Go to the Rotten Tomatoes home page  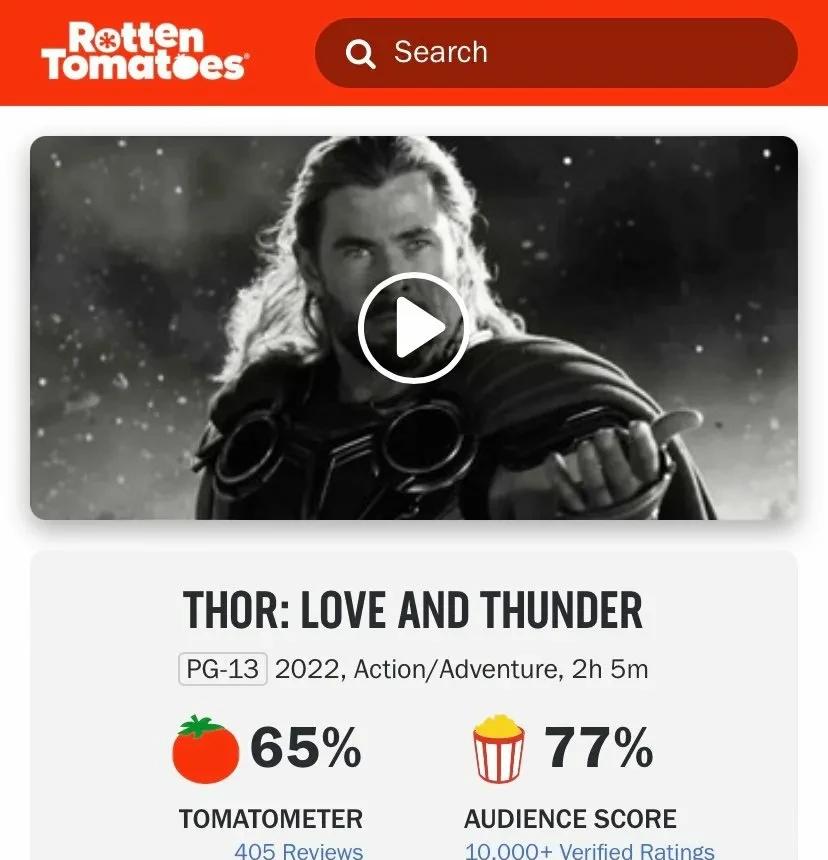pyautogui.click(x=143, y=52)
